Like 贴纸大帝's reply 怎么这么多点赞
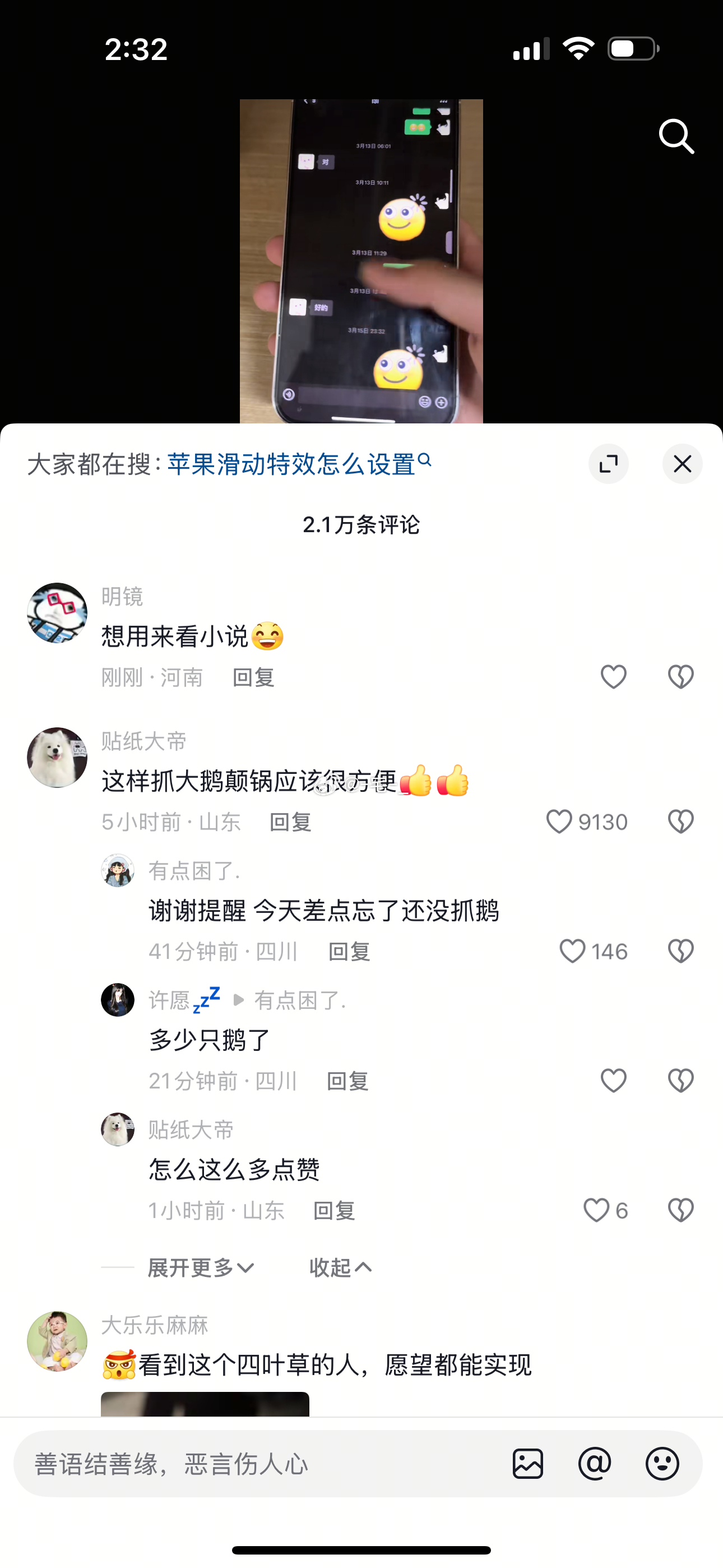 [596, 1211]
